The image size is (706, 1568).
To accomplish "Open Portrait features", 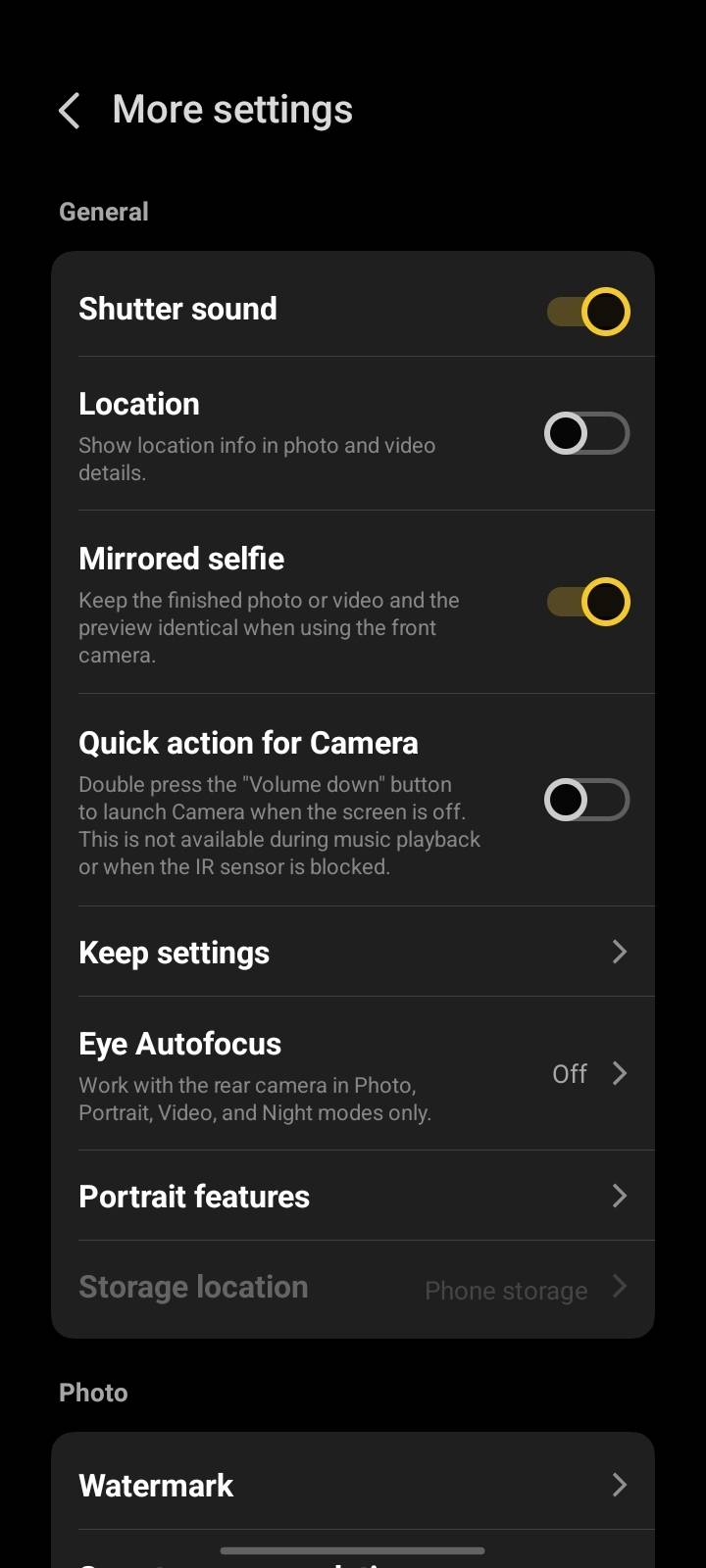I will (353, 1196).
